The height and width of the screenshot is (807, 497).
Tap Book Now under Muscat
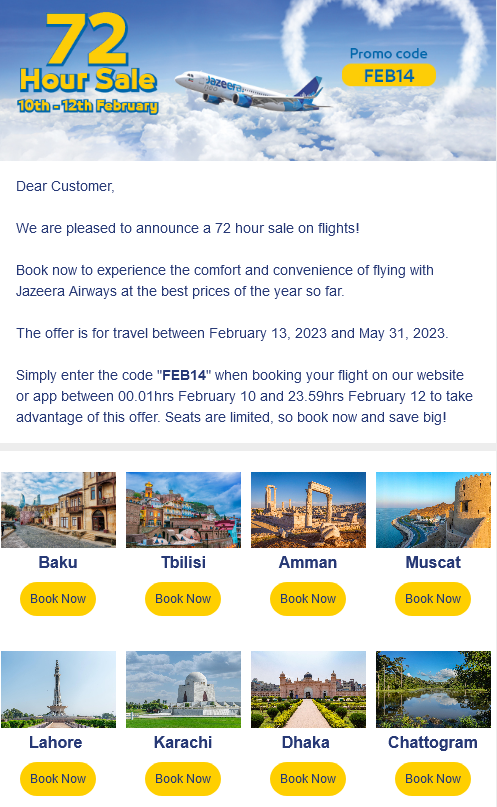433,599
